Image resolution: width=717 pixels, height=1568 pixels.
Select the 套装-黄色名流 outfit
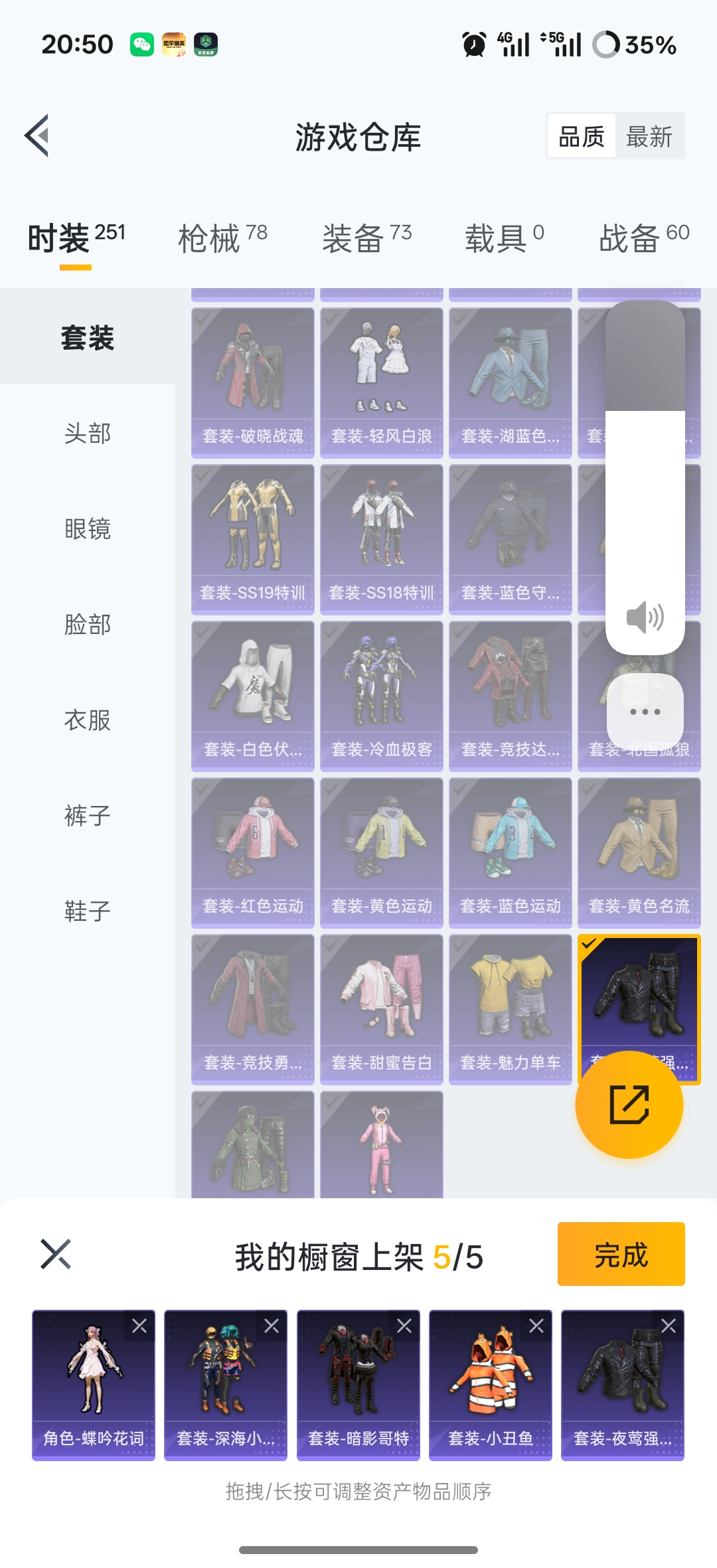click(639, 852)
